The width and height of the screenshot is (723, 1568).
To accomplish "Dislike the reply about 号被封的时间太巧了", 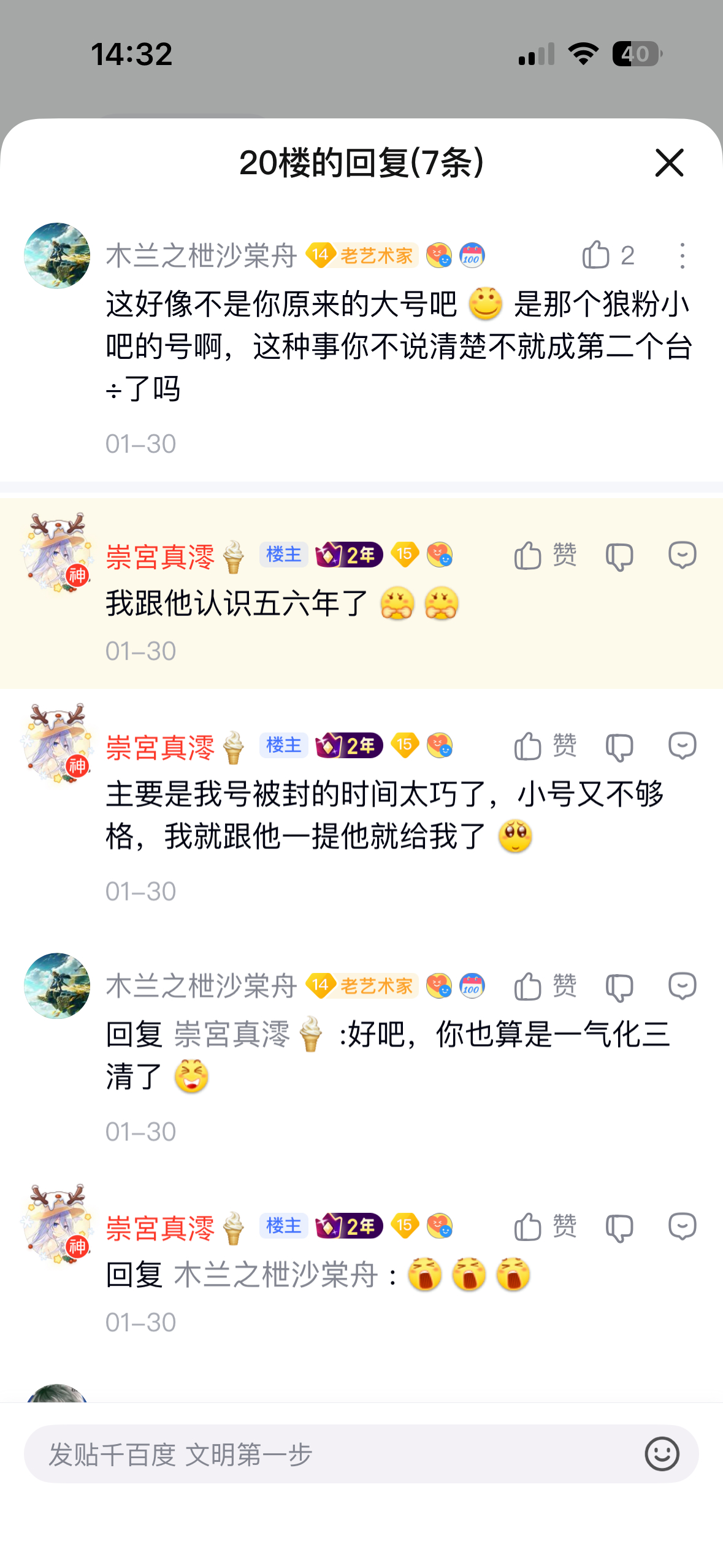I will pyautogui.click(x=619, y=747).
